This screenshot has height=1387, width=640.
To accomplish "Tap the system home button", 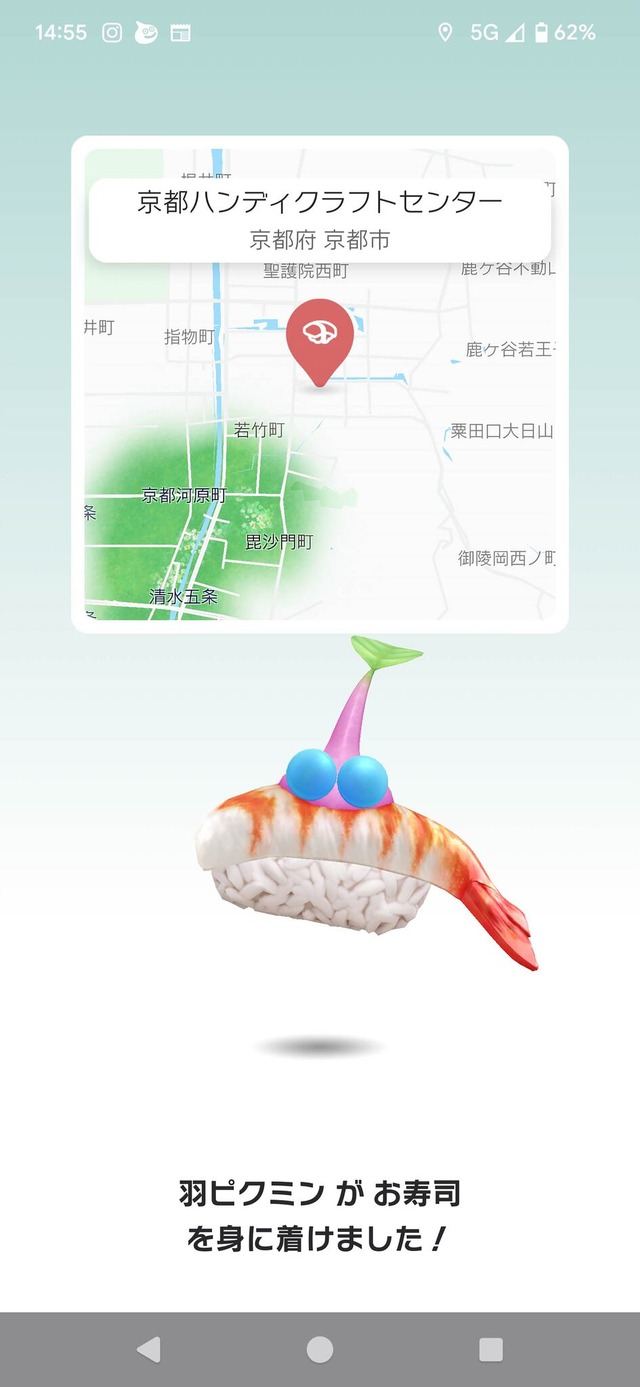I will click(x=320, y=1350).
